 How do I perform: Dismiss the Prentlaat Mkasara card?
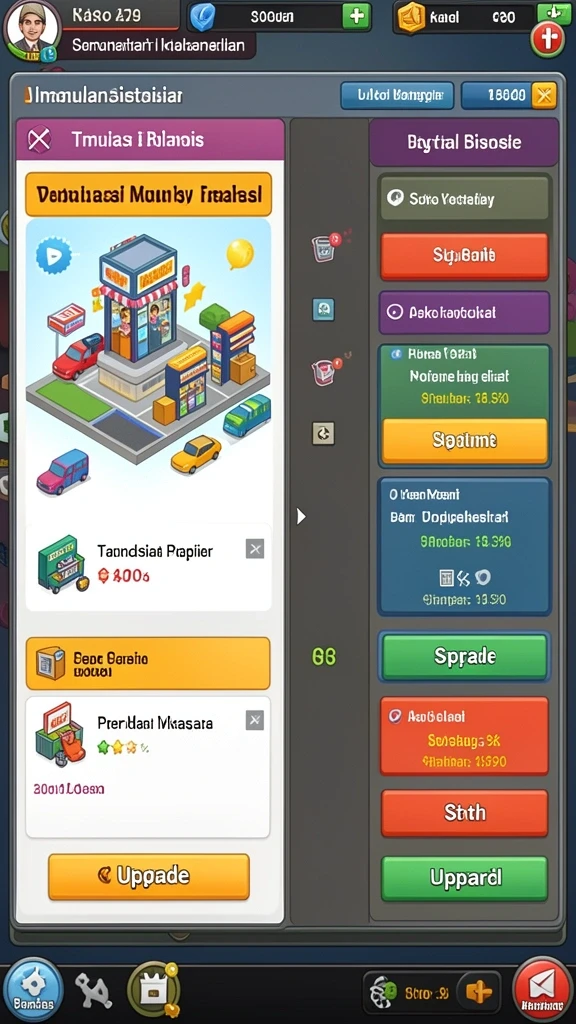[255, 721]
